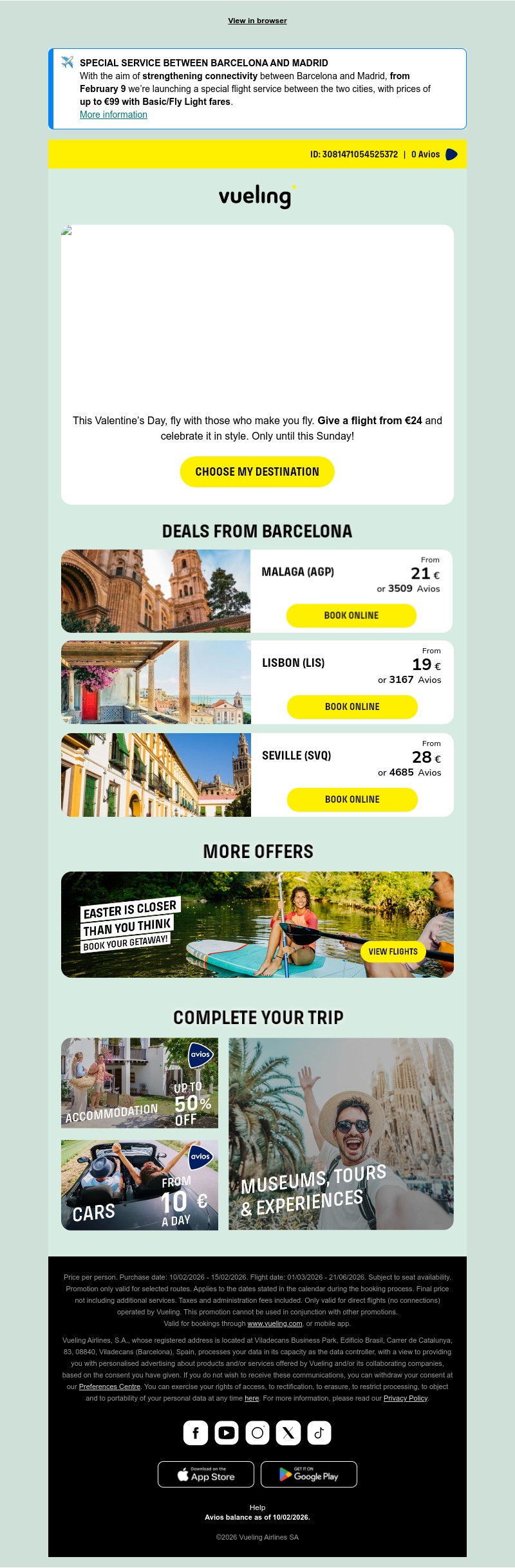Visit Vueling's Facebook page

196,1433
